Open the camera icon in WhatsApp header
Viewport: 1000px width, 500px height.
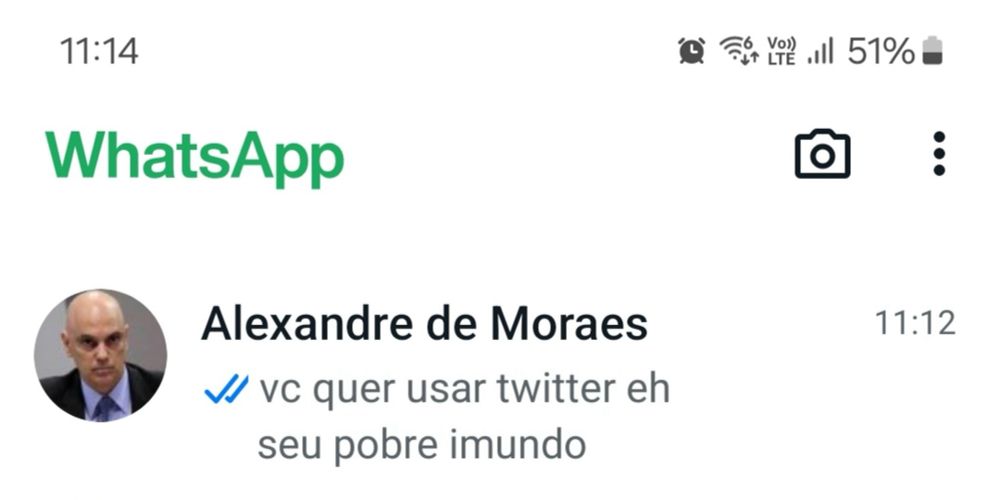(822, 154)
